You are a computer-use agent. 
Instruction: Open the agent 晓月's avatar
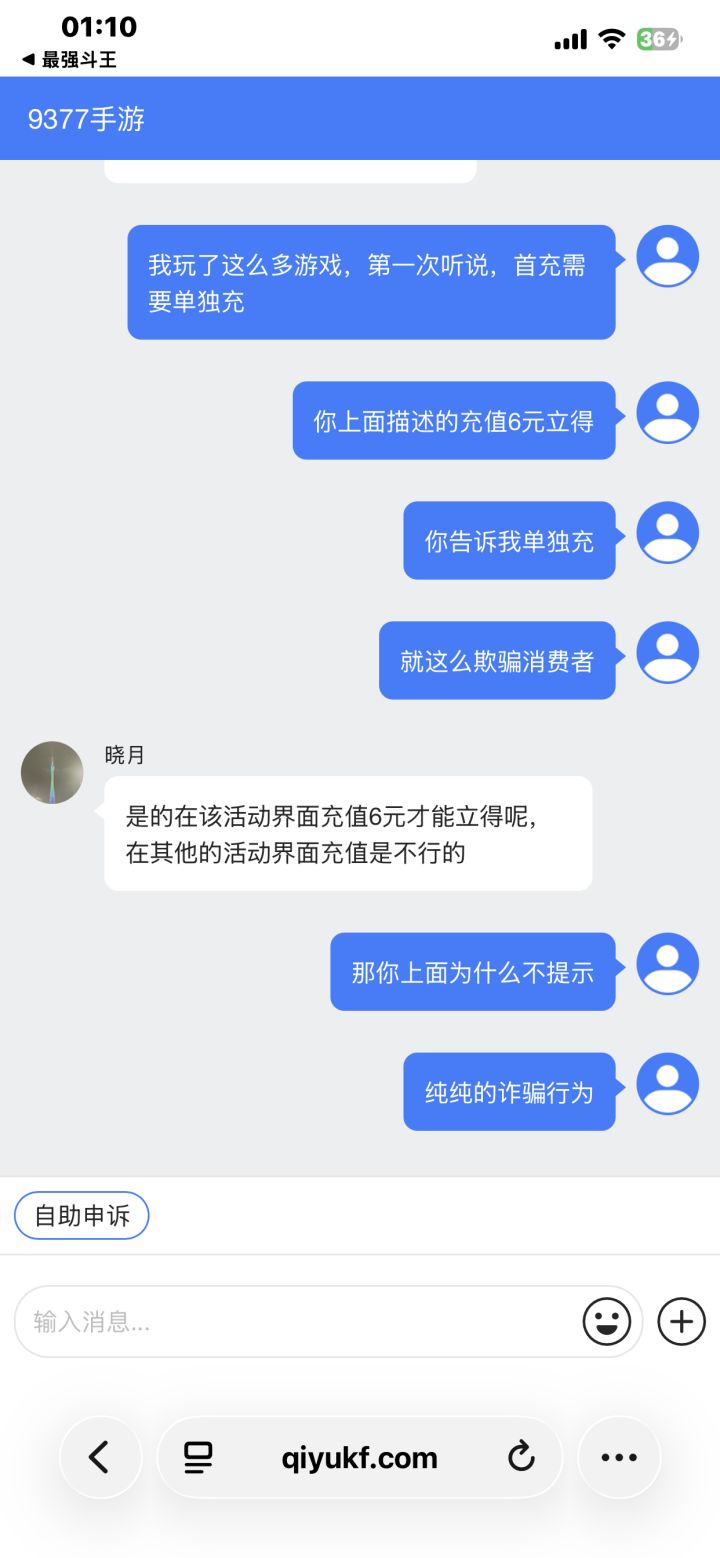(x=51, y=772)
